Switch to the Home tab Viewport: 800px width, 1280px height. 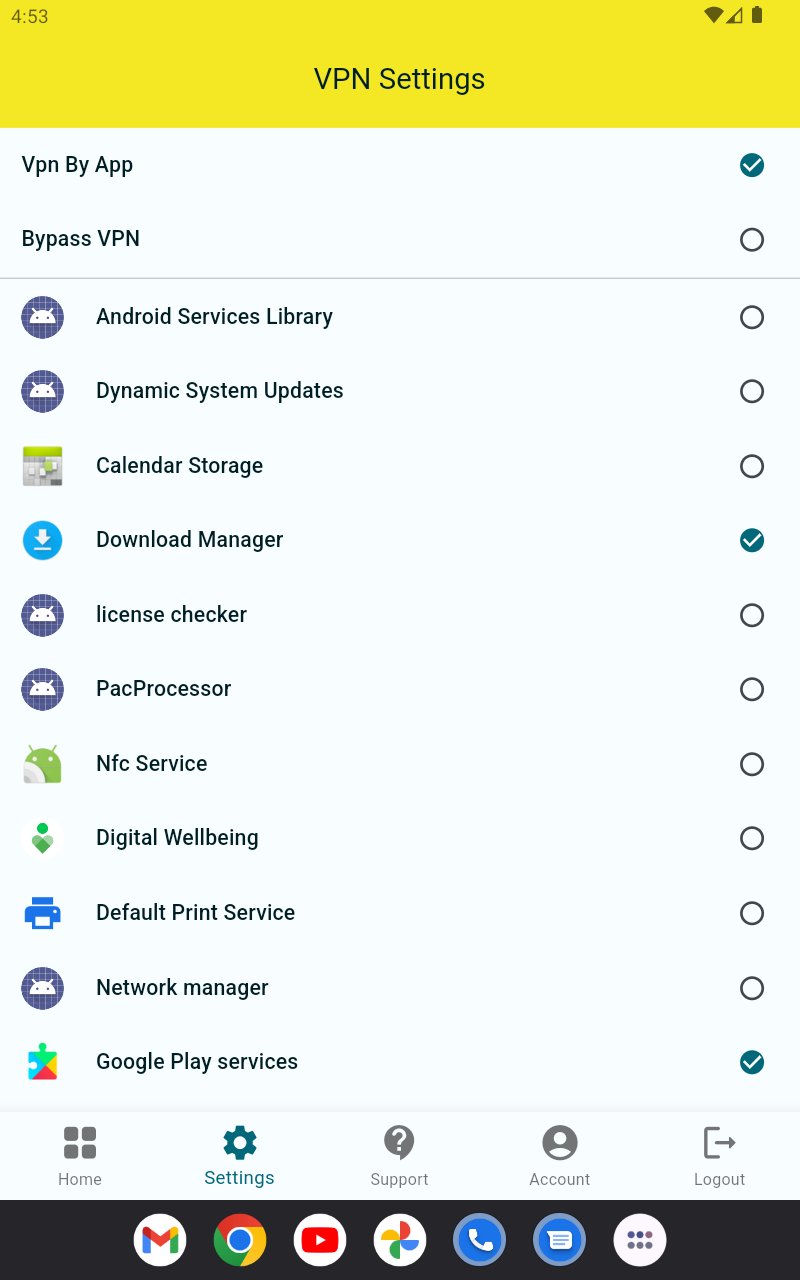tap(80, 1155)
